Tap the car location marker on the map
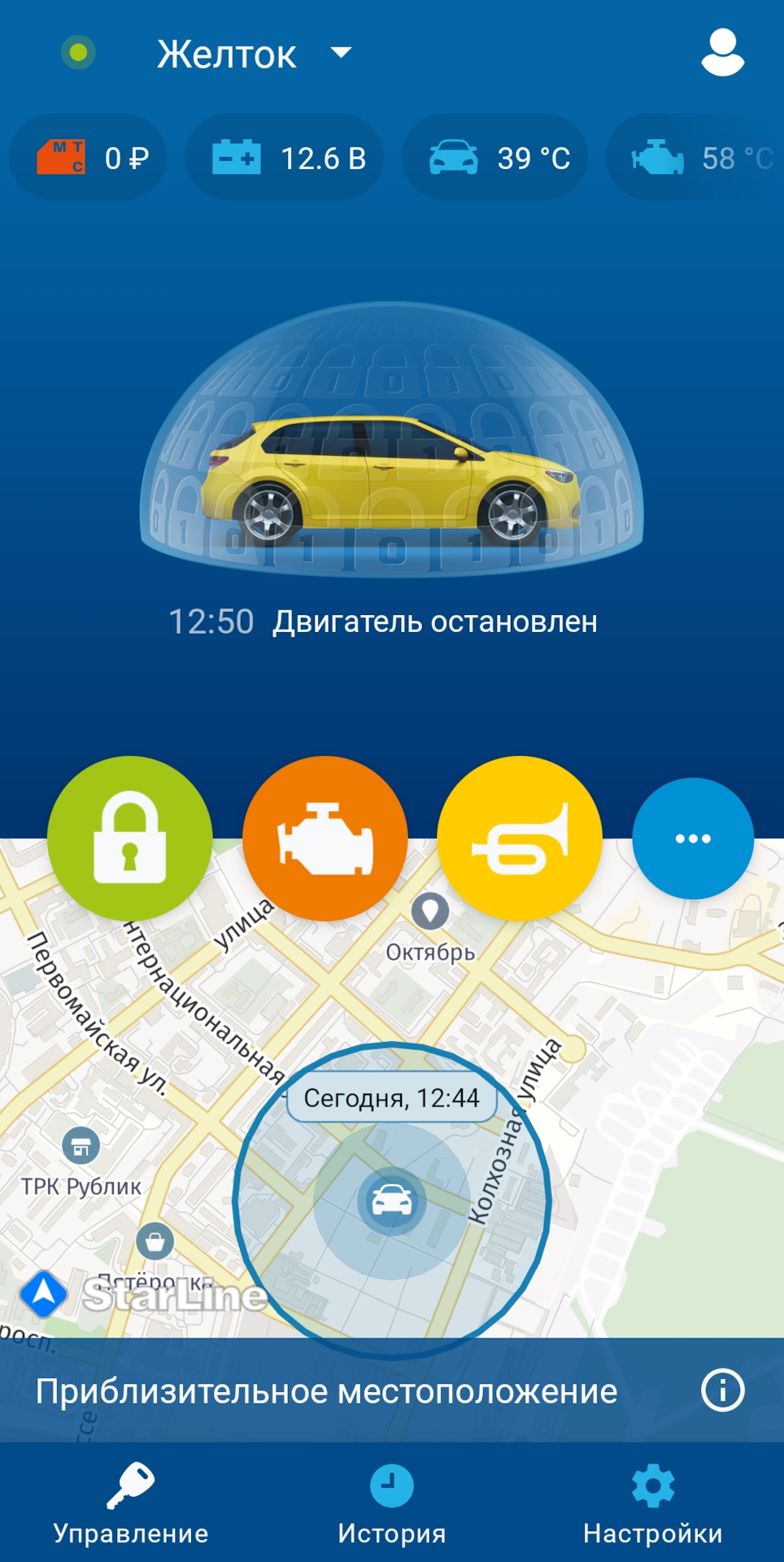The image size is (784, 1562). 392,1201
